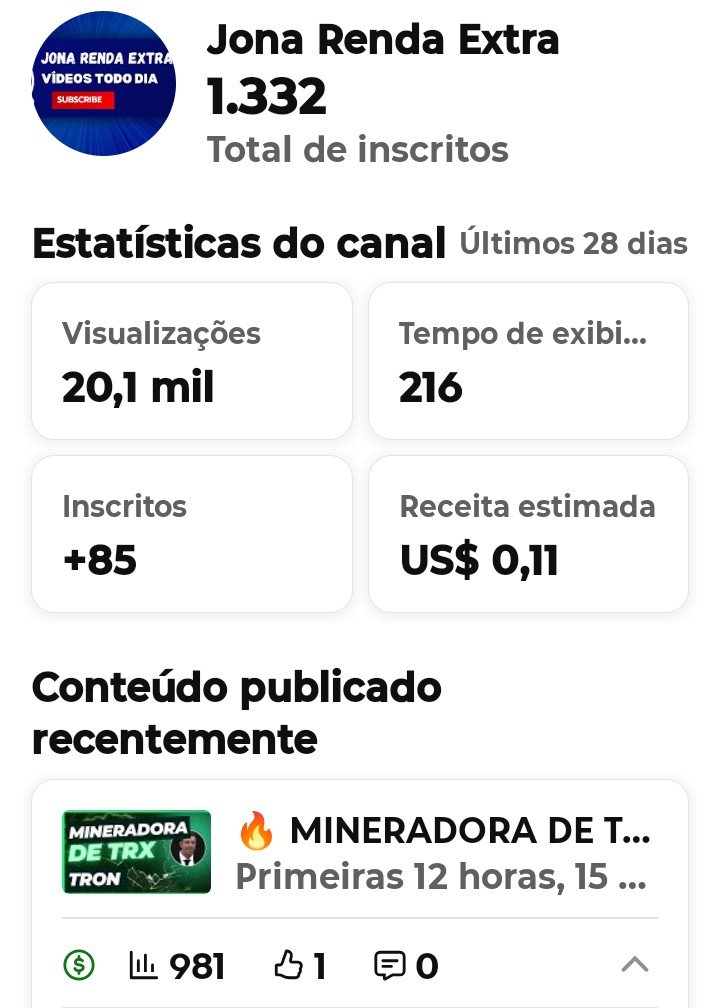
Task: Click the channel name Jona Renda Extra
Action: pyautogui.click(x=383, y=40)
